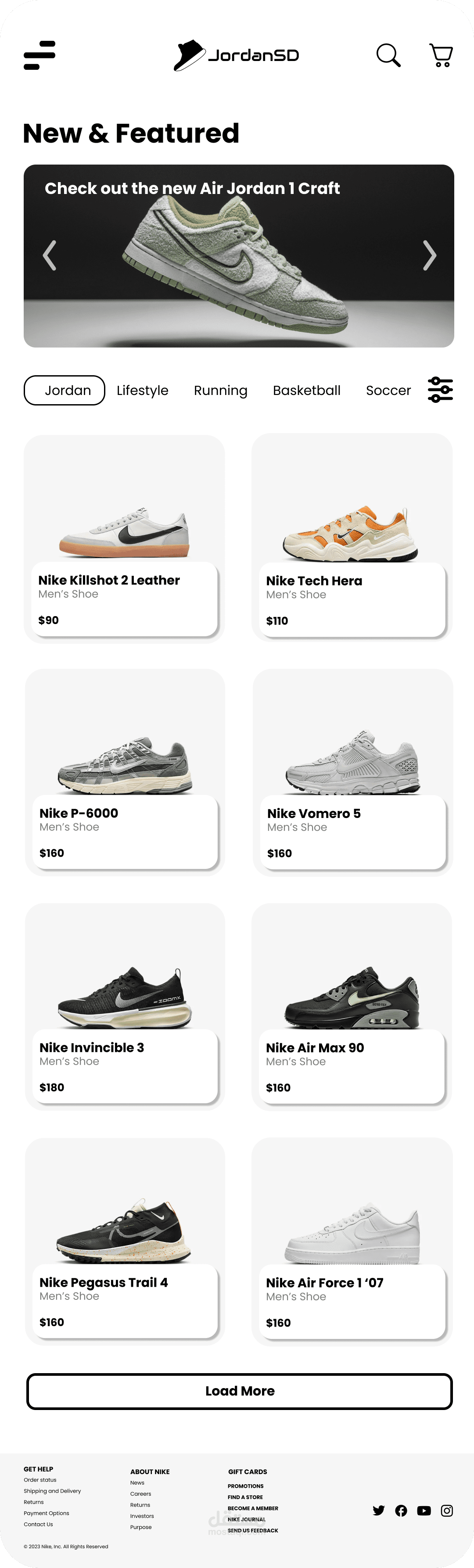Open the search icon
This screenshot has width=474, height=1568.
coord(388,55)
